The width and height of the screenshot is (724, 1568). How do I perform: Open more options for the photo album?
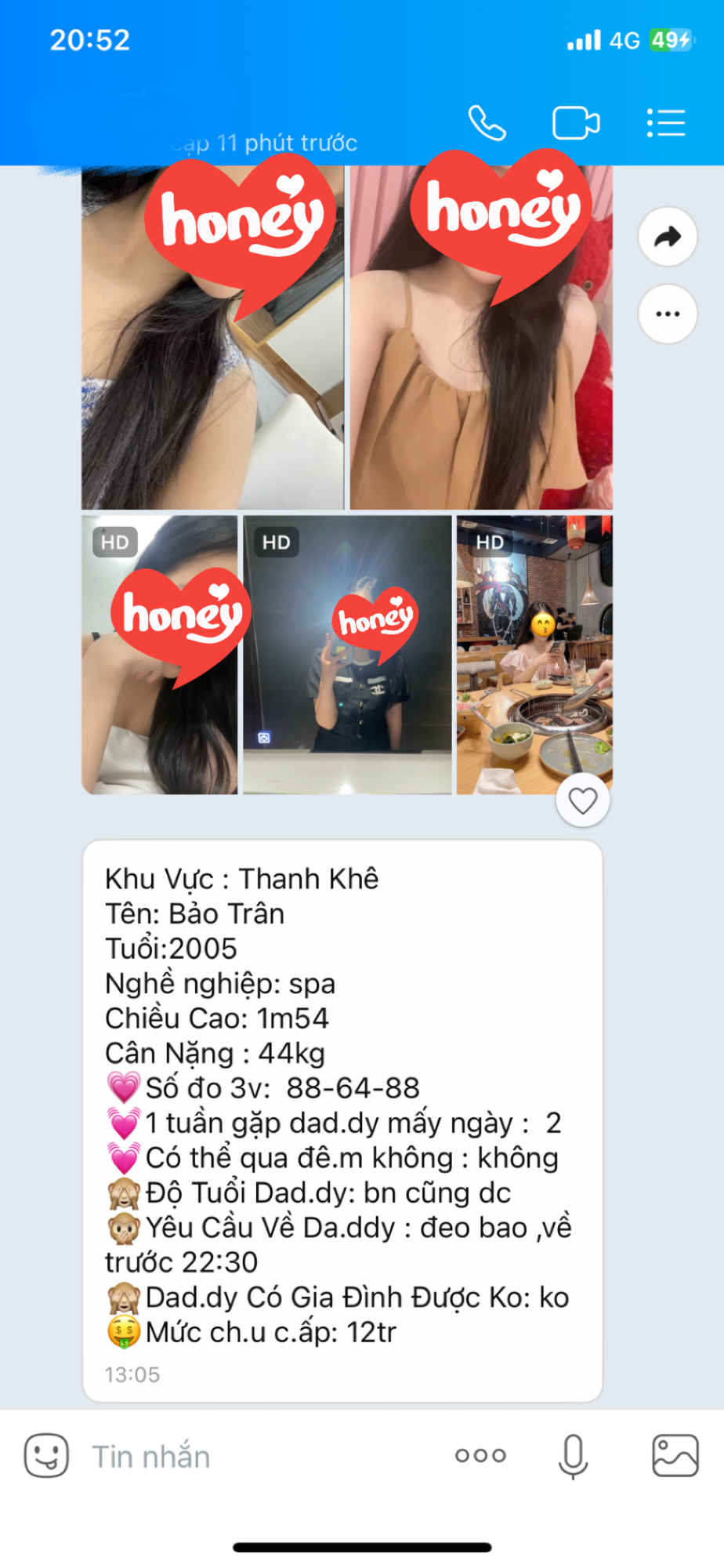pos(668,314)
